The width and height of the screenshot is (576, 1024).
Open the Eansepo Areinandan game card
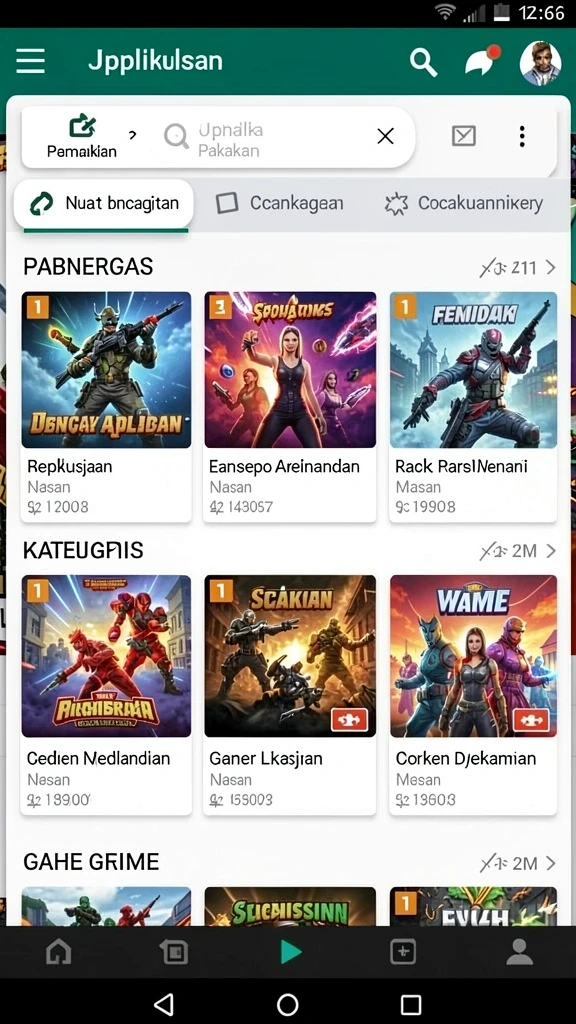pyautogui.click(x=290, y=406)
